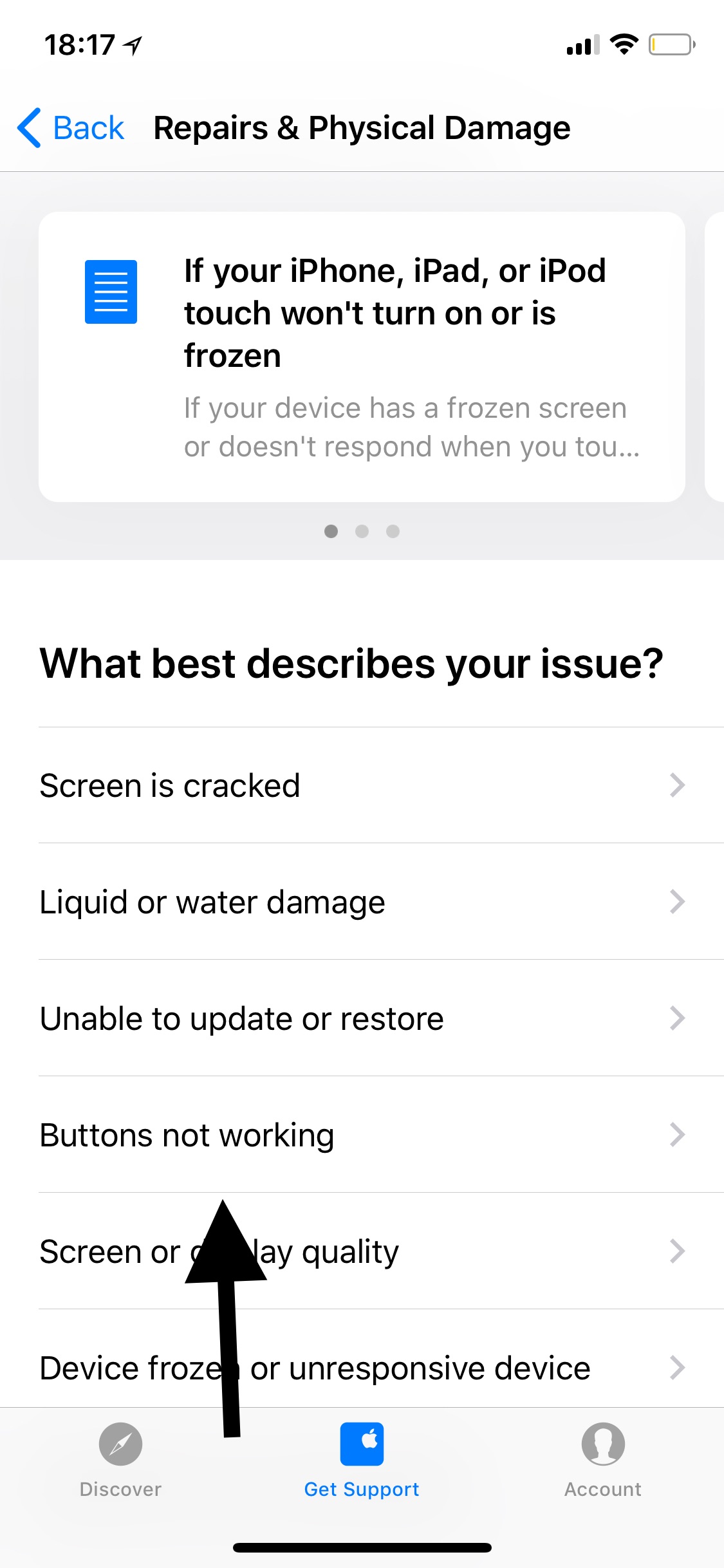This screenshot has width=724, height=1568.
Task: Open the frozen iPhone, iPad, or iPod article card
Action: [362, 357]
